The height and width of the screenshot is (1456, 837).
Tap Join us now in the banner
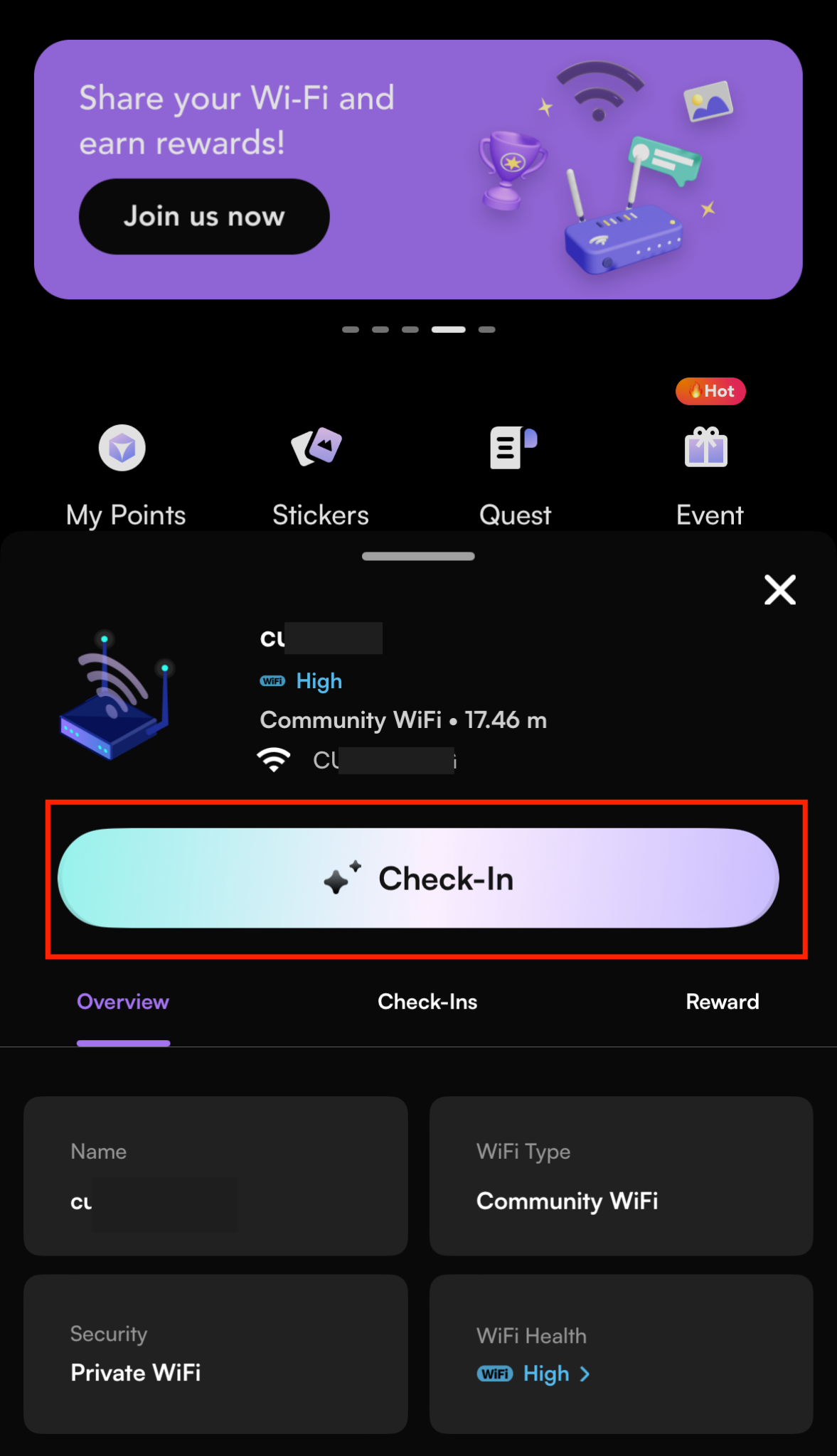[x=204, y=216]
